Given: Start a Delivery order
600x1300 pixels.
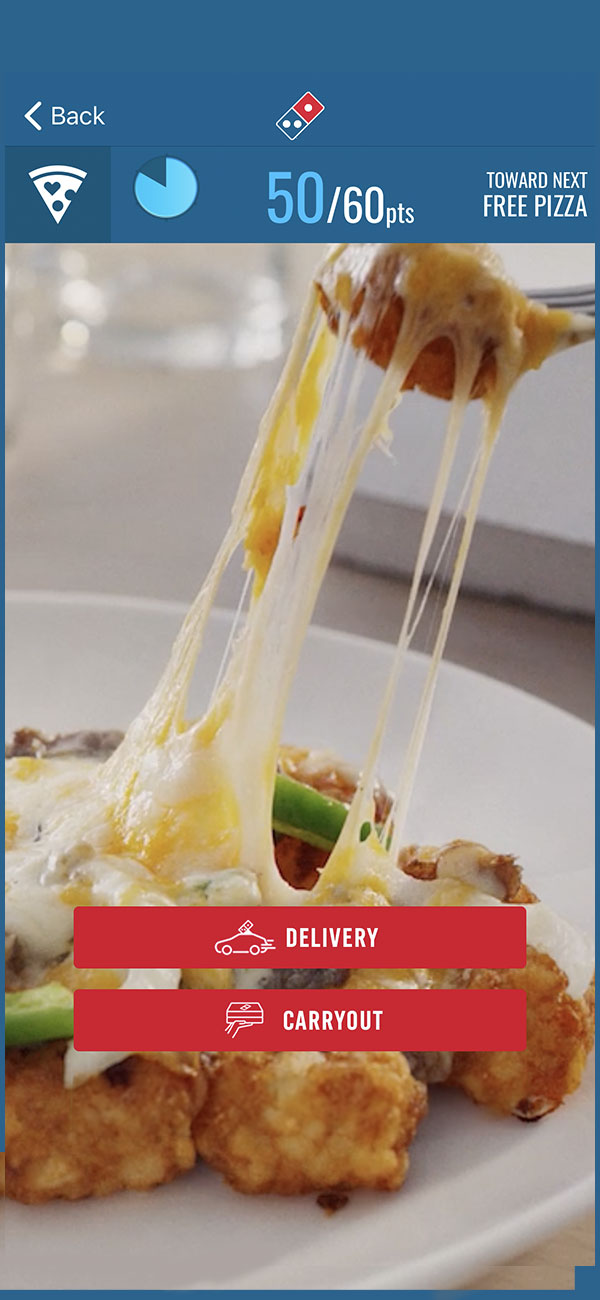Looking at the screenshot, I should pyautogui.click(x=300, y=938).
